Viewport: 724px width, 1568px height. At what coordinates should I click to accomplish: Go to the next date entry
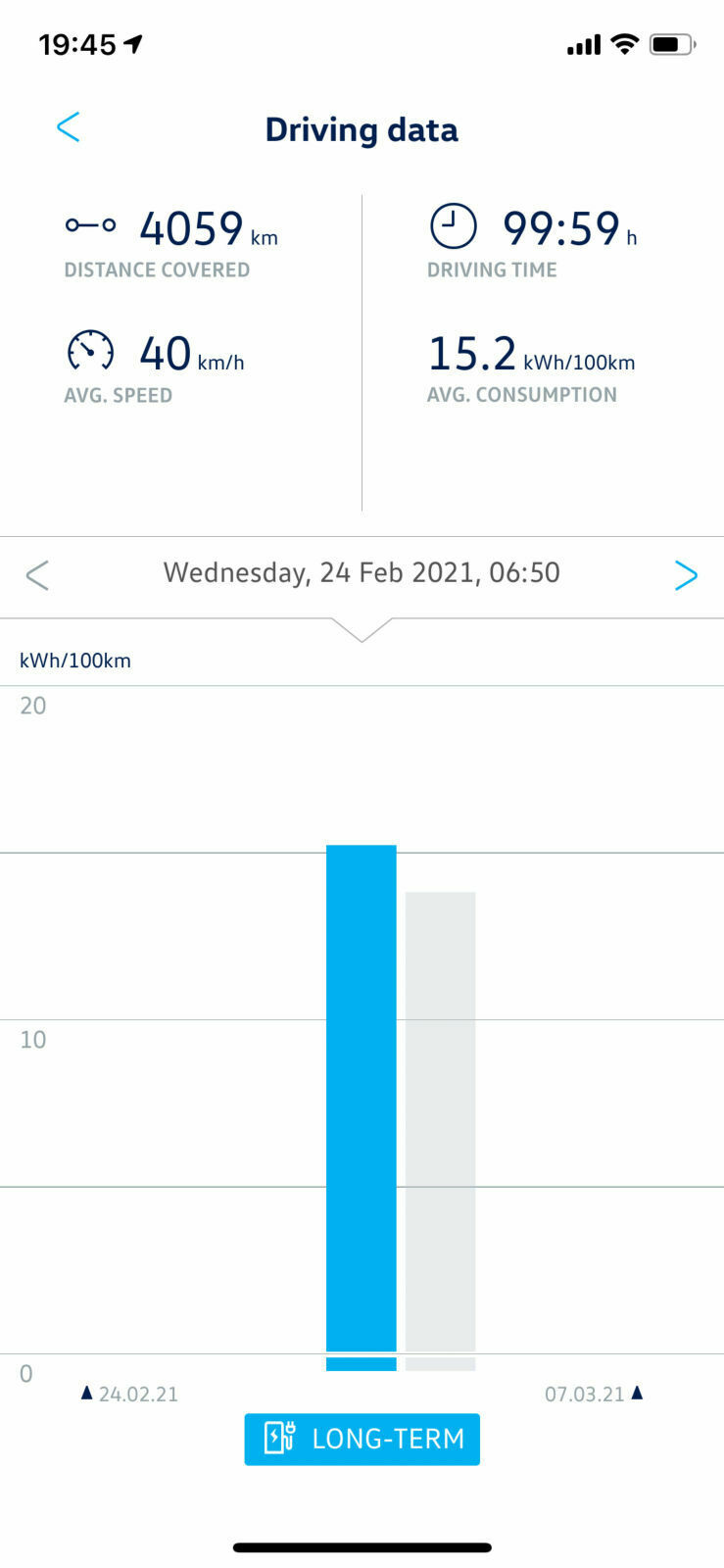686,575
